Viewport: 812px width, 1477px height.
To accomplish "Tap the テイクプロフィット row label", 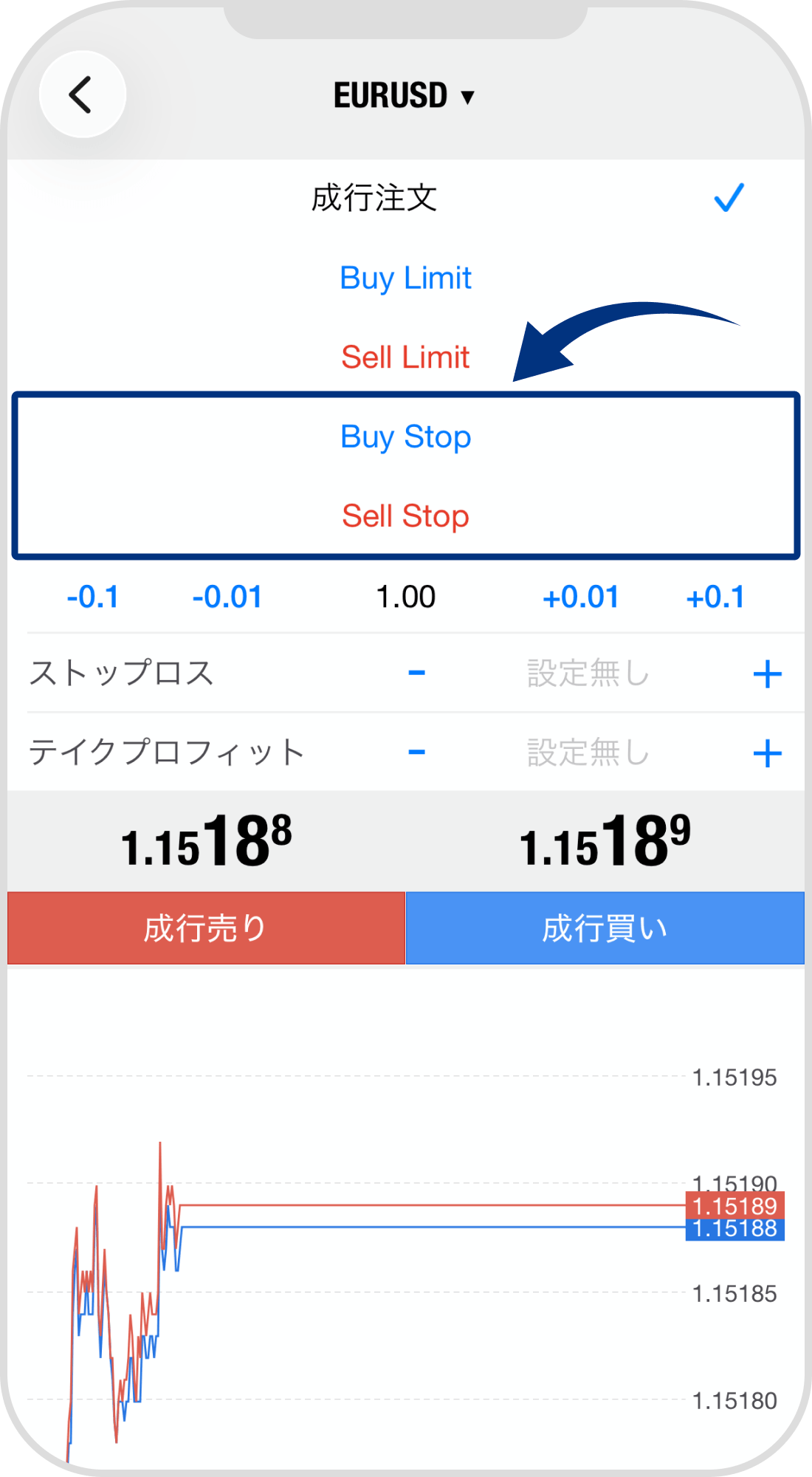I will point(166,752).
